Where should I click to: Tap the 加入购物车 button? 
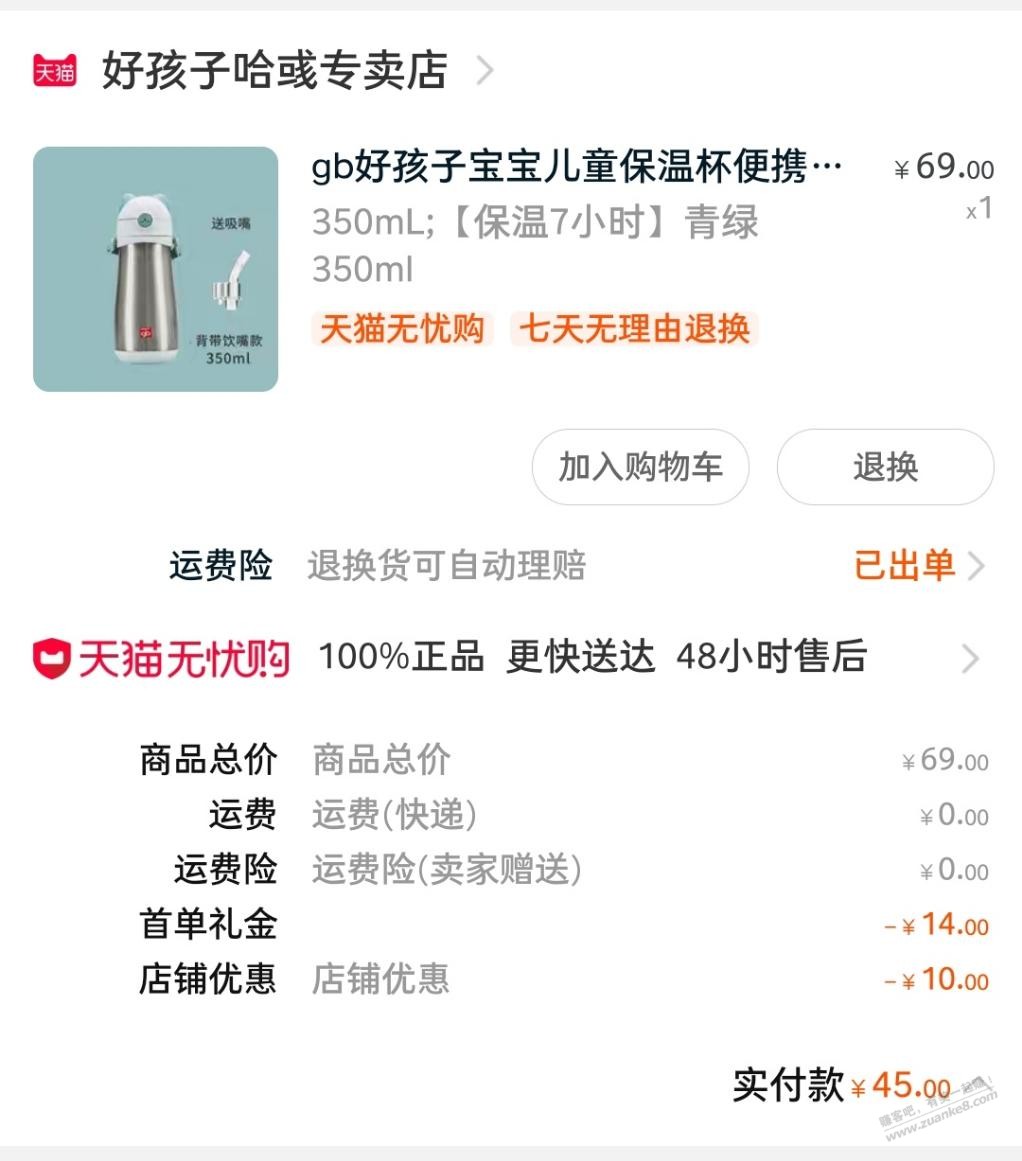coord(640,467)
